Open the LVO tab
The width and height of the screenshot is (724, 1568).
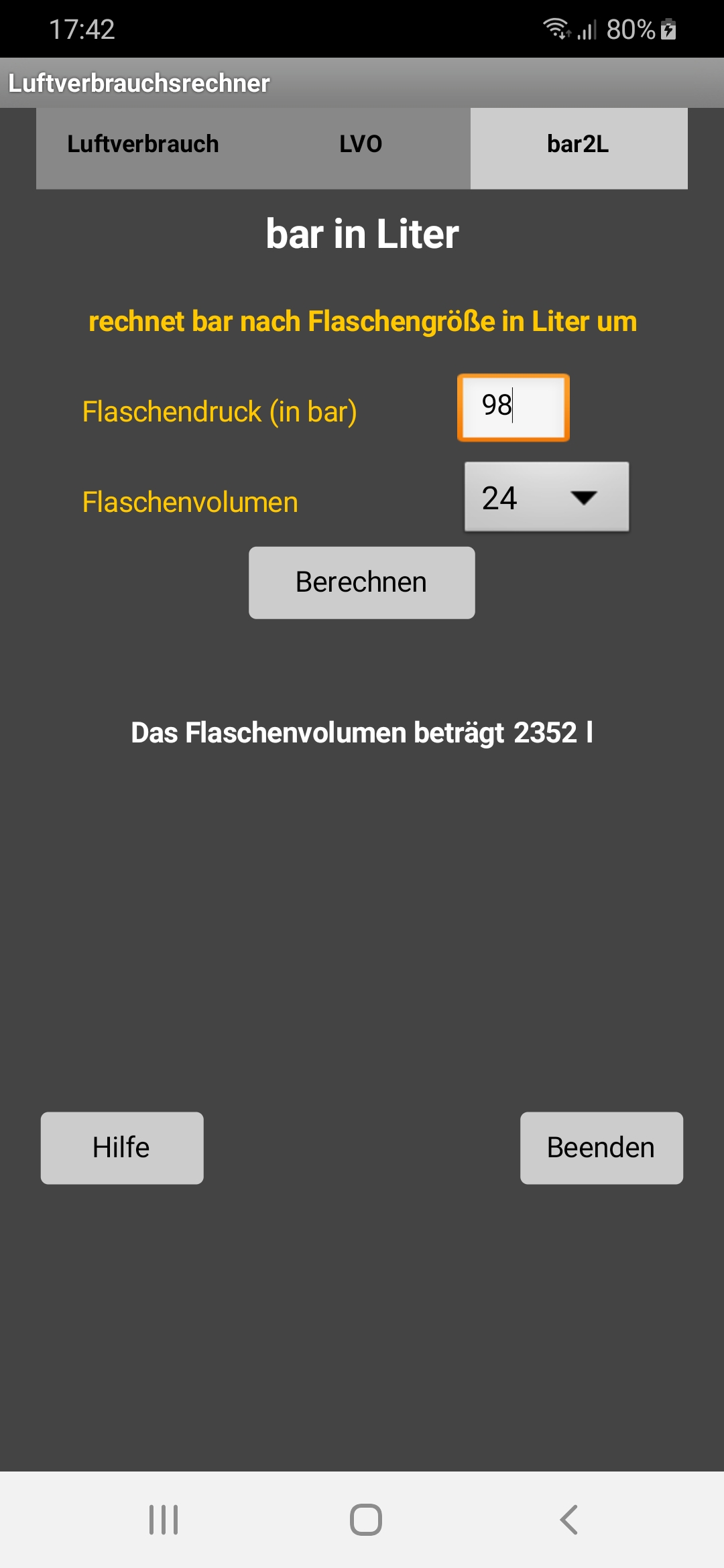pyautogui.click(x=361, y=145)
